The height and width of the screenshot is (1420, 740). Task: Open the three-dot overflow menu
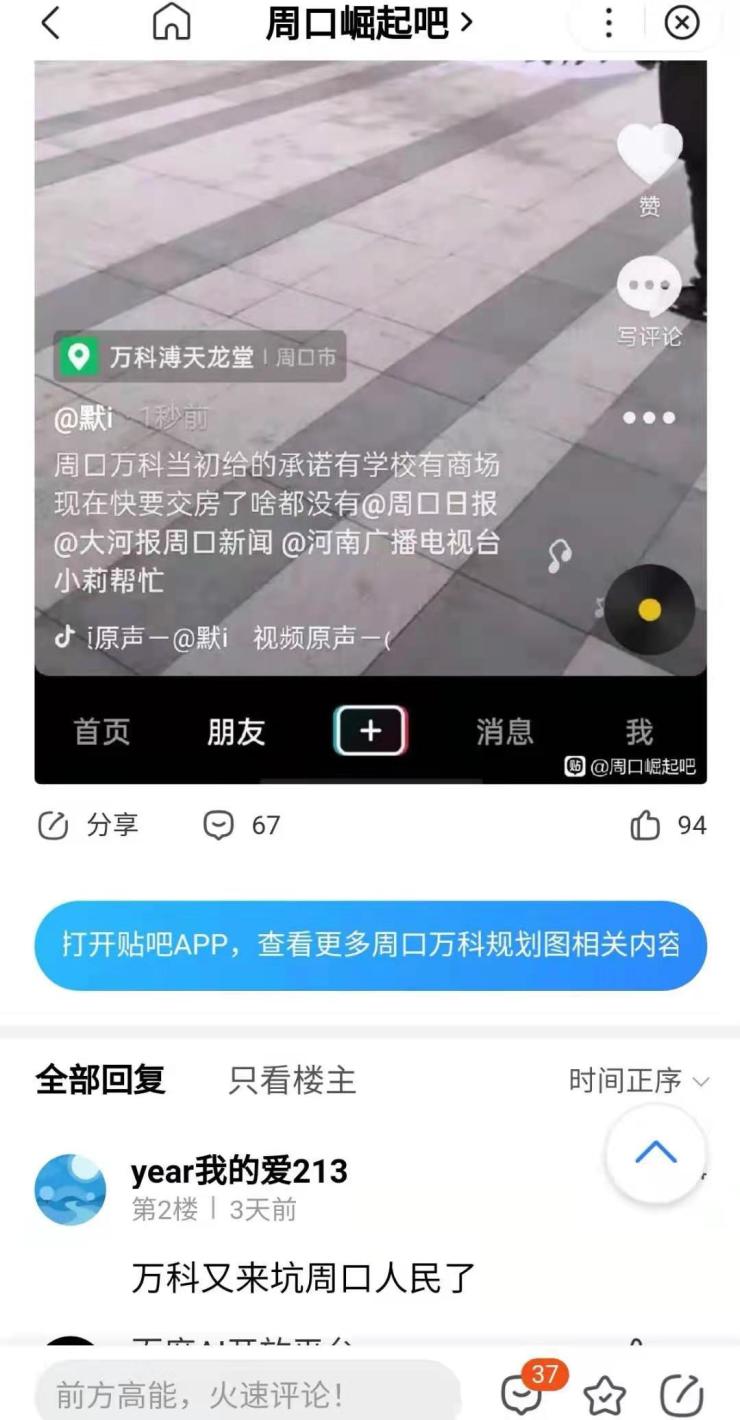(608, 23)
